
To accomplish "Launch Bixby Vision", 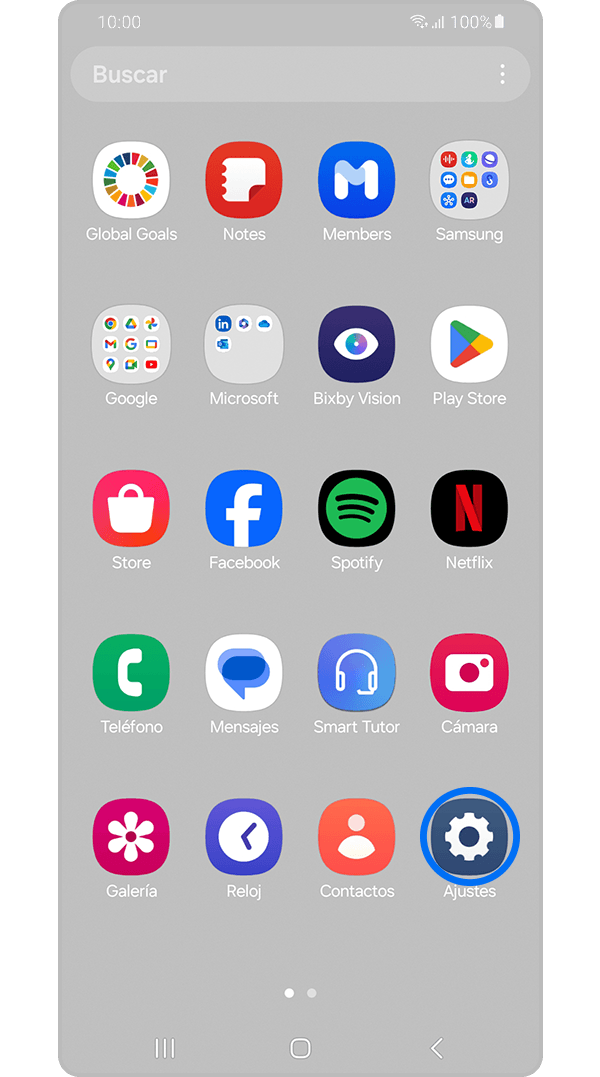I will tap(357, 344).
